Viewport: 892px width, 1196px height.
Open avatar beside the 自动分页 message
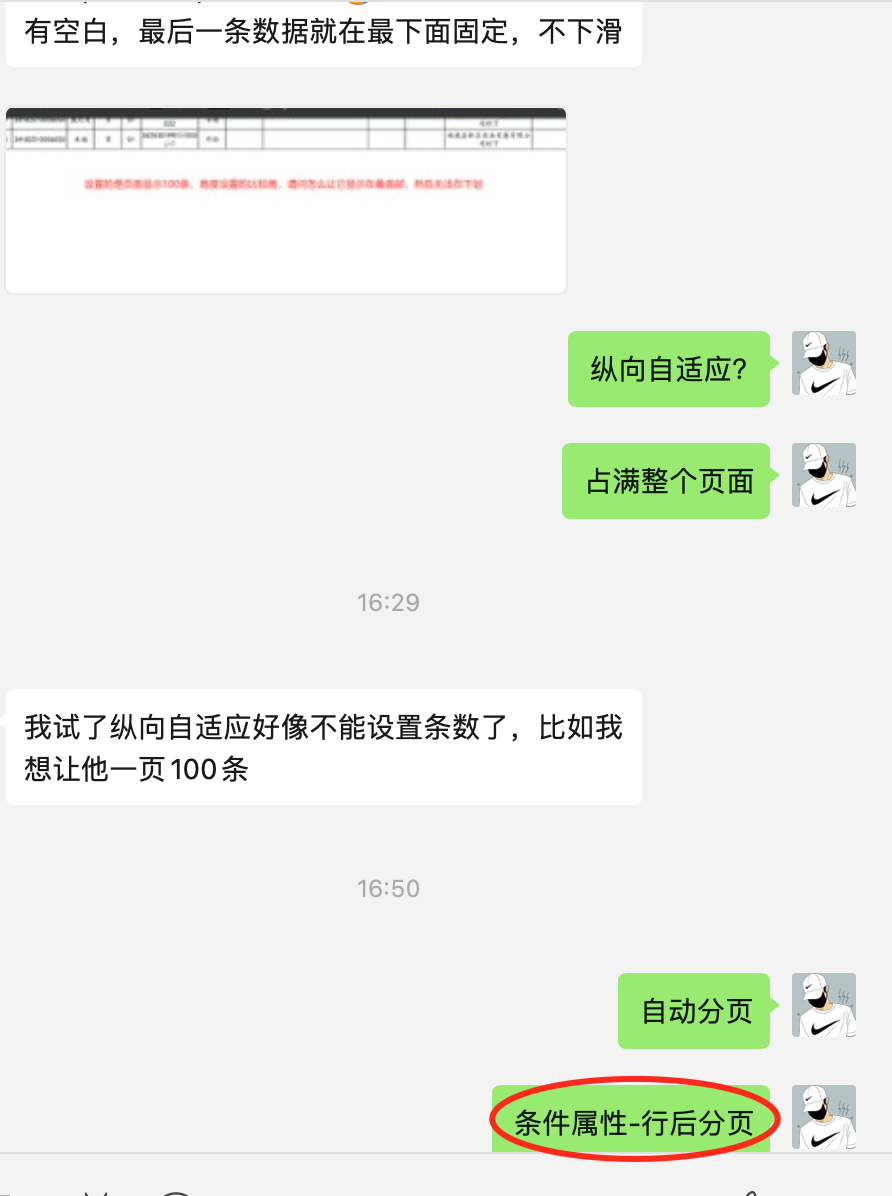point(823,1005)
